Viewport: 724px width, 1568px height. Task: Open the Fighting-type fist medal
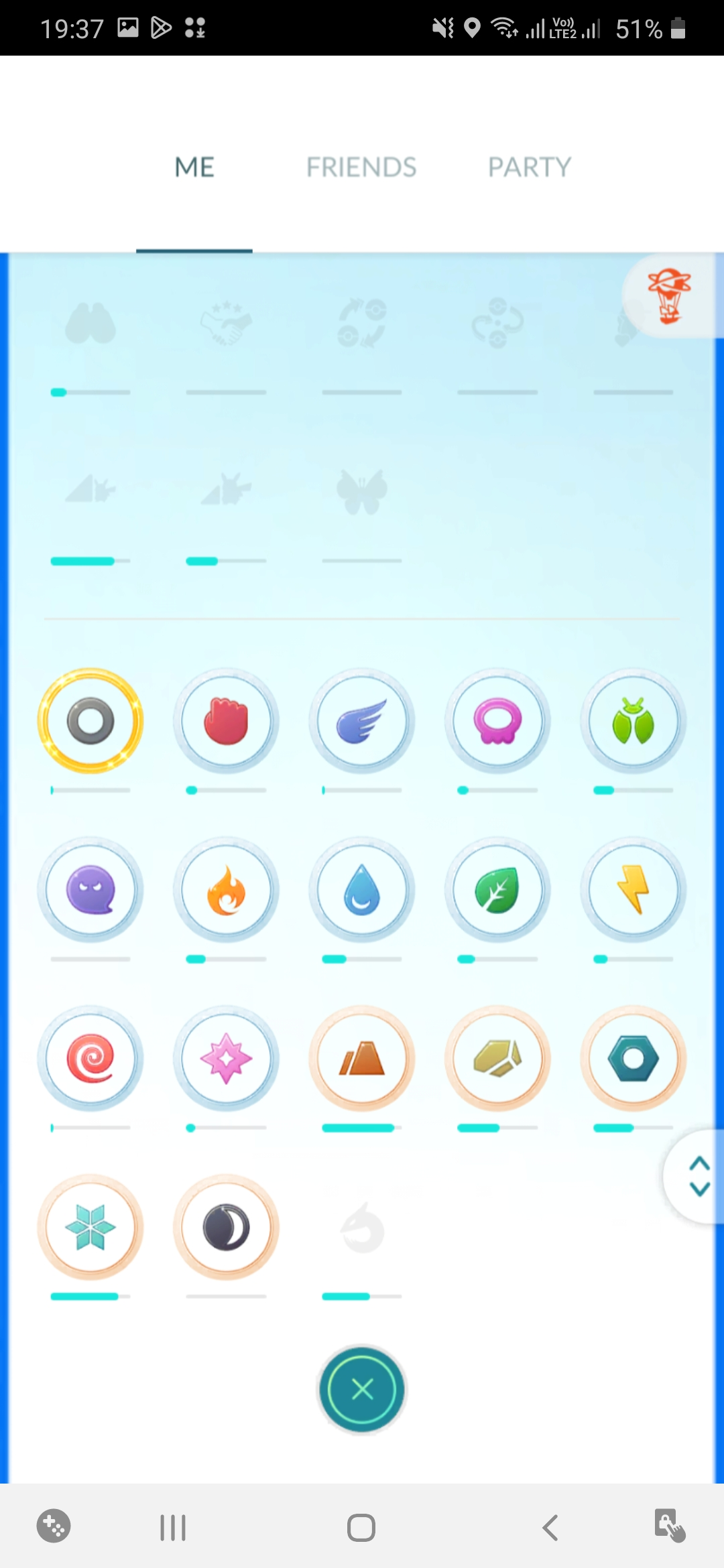[227, 721]
